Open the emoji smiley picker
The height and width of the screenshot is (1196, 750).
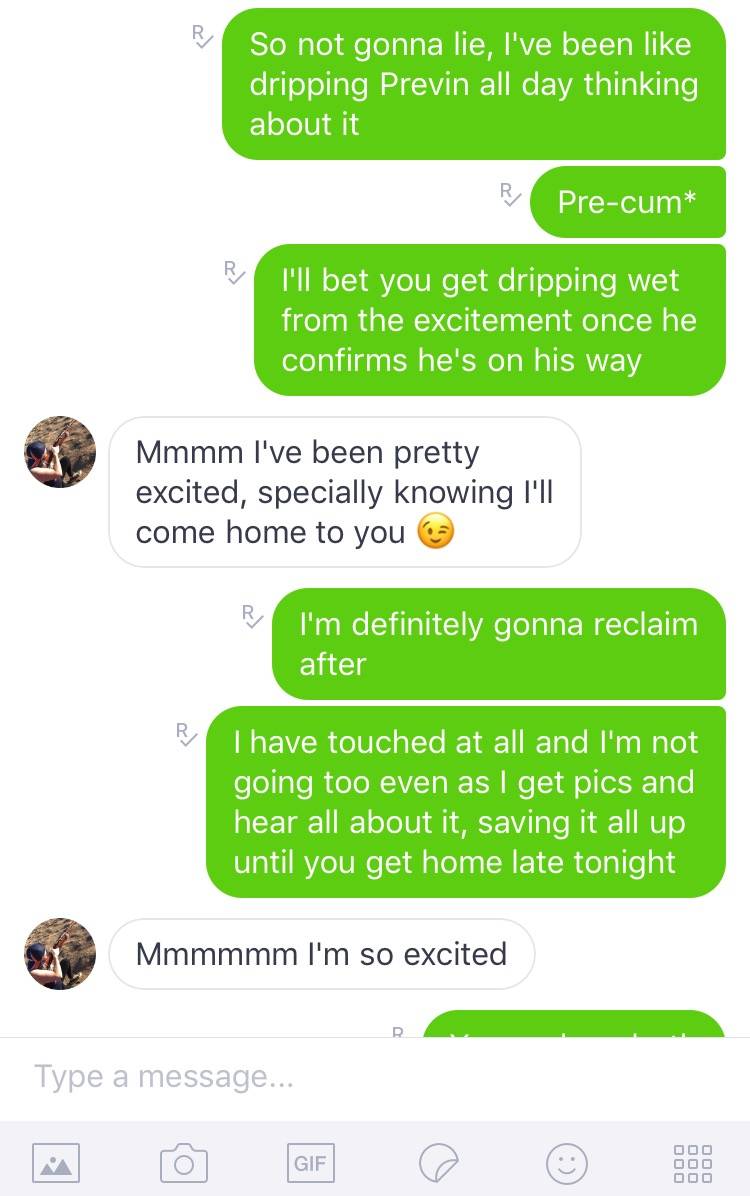coord(566,1164)
